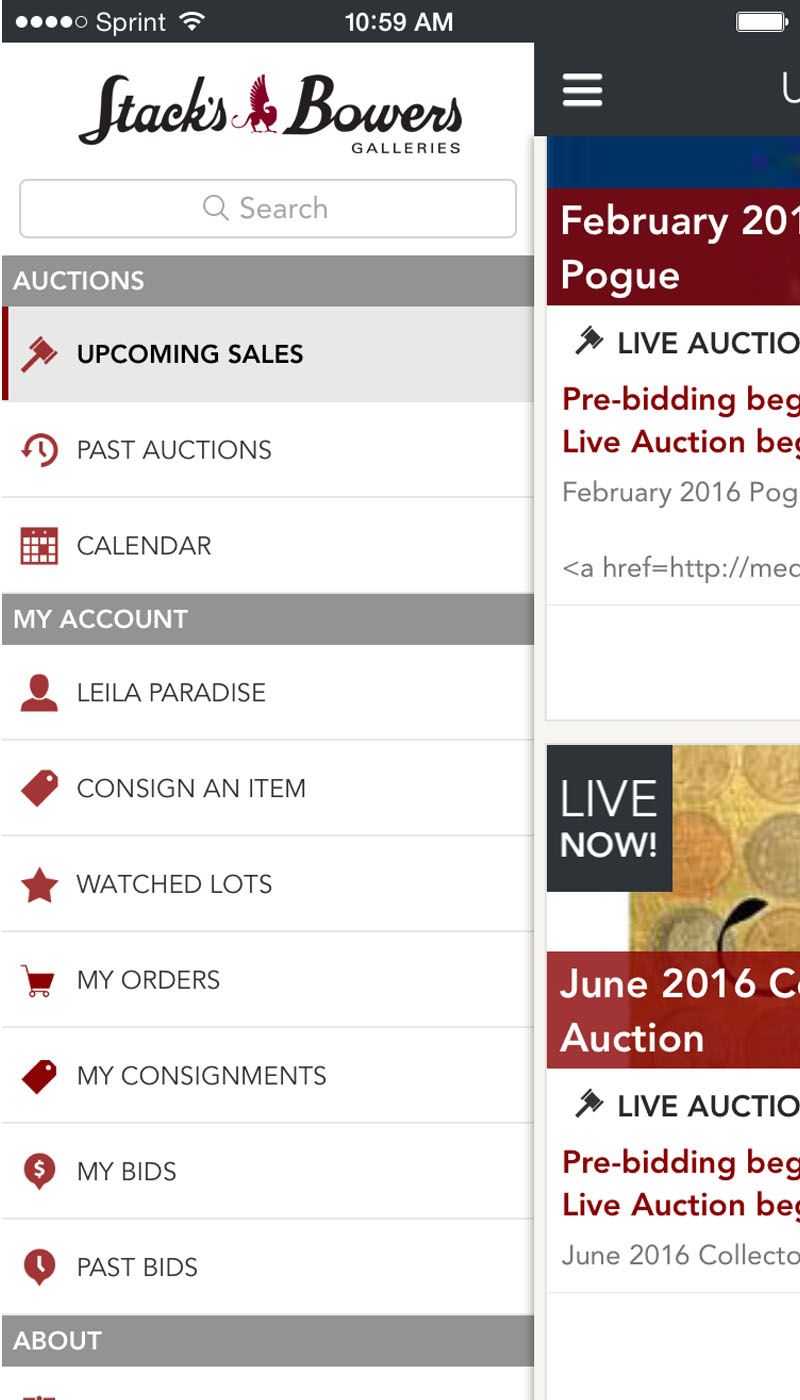Close the drawer with the hamburger menu icon
Image resolution: width=800 pixels, height=1400 pixels.
point(582,90)
